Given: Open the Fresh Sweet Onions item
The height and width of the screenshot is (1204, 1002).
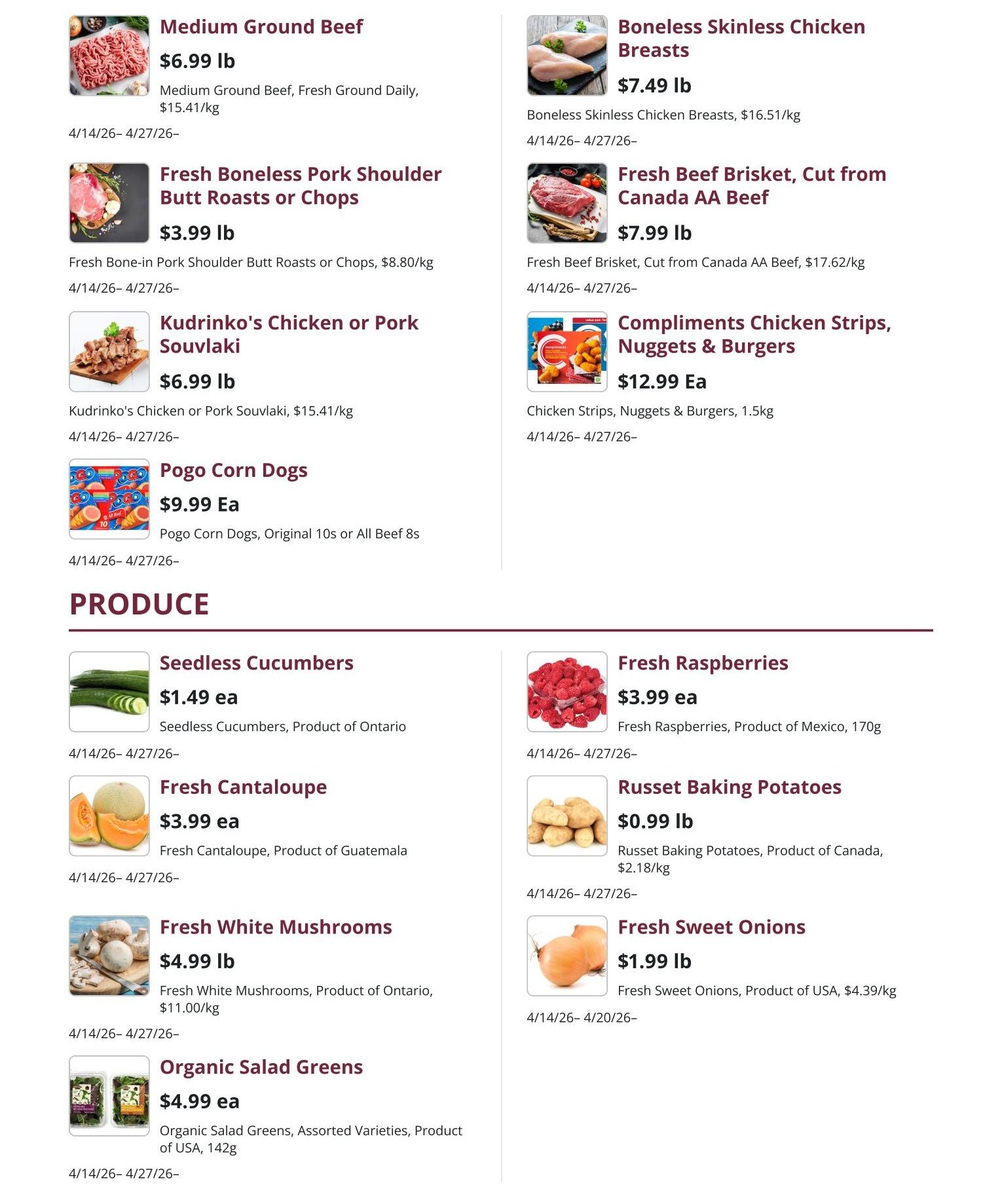Looking at the screenshot, I should click(x=711, y=927).
